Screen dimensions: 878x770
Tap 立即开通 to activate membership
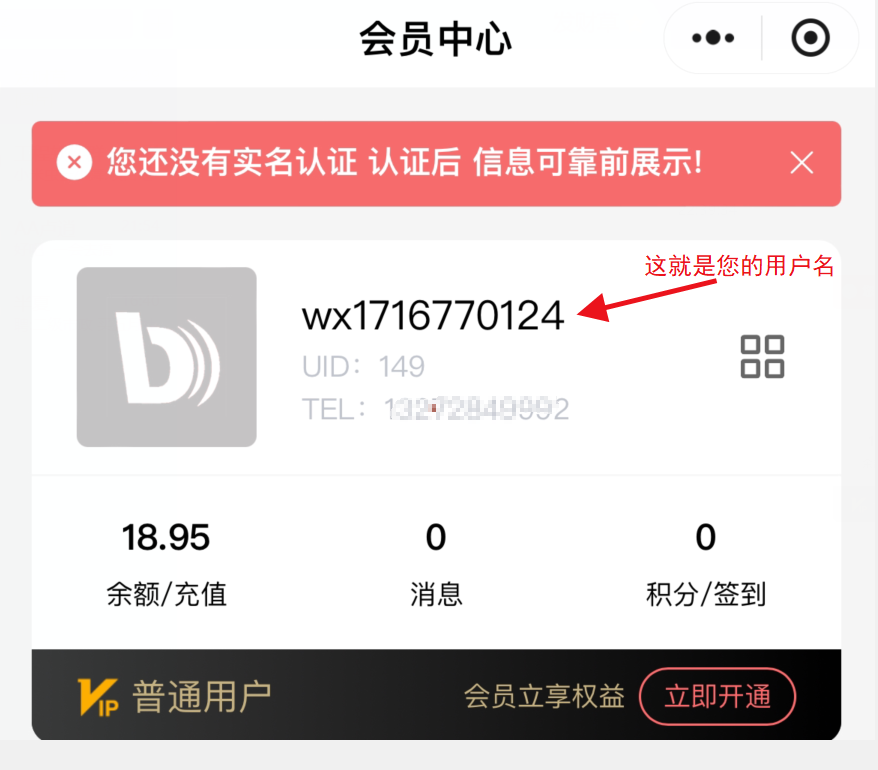coord(717,696)
